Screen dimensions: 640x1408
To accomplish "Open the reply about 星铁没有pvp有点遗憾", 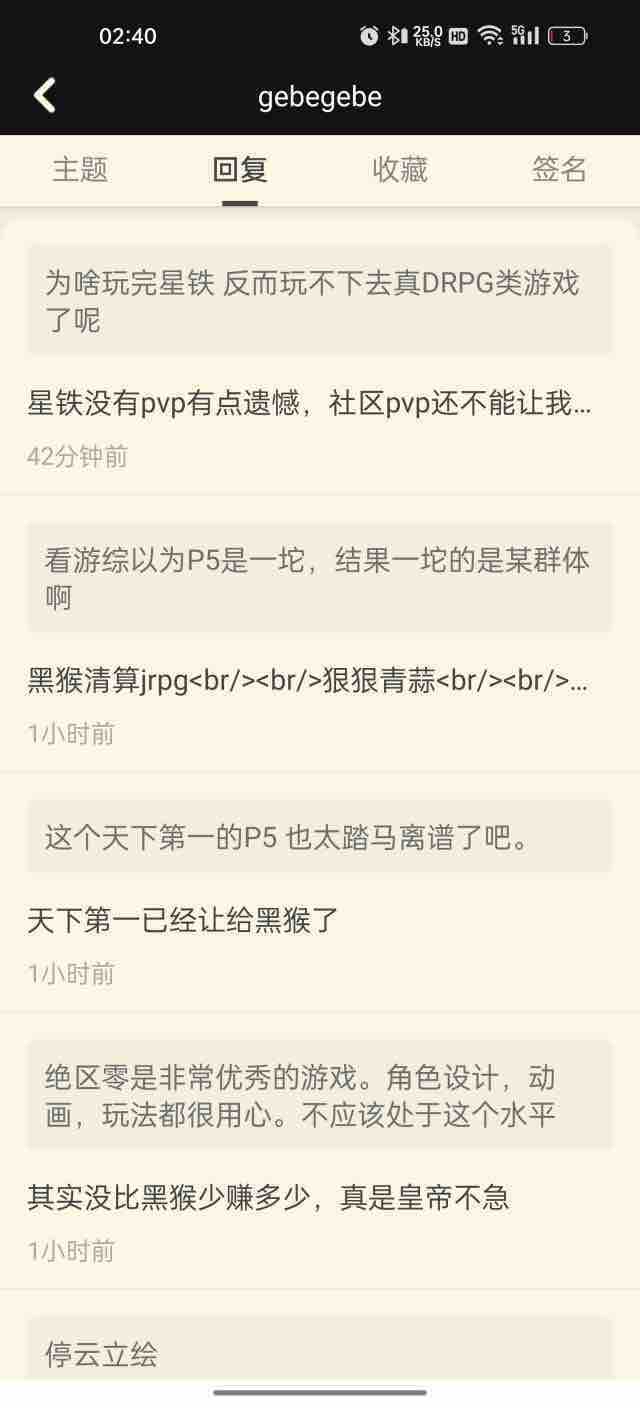I will tap(310, 404).
